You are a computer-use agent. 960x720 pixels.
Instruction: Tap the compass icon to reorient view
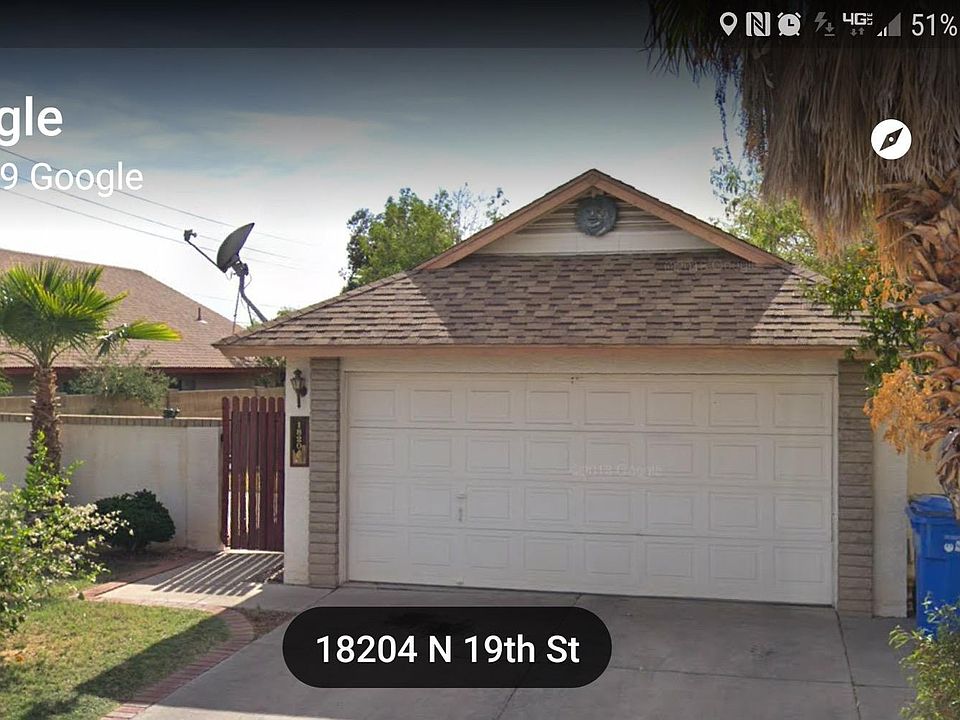tap(890, 139)
